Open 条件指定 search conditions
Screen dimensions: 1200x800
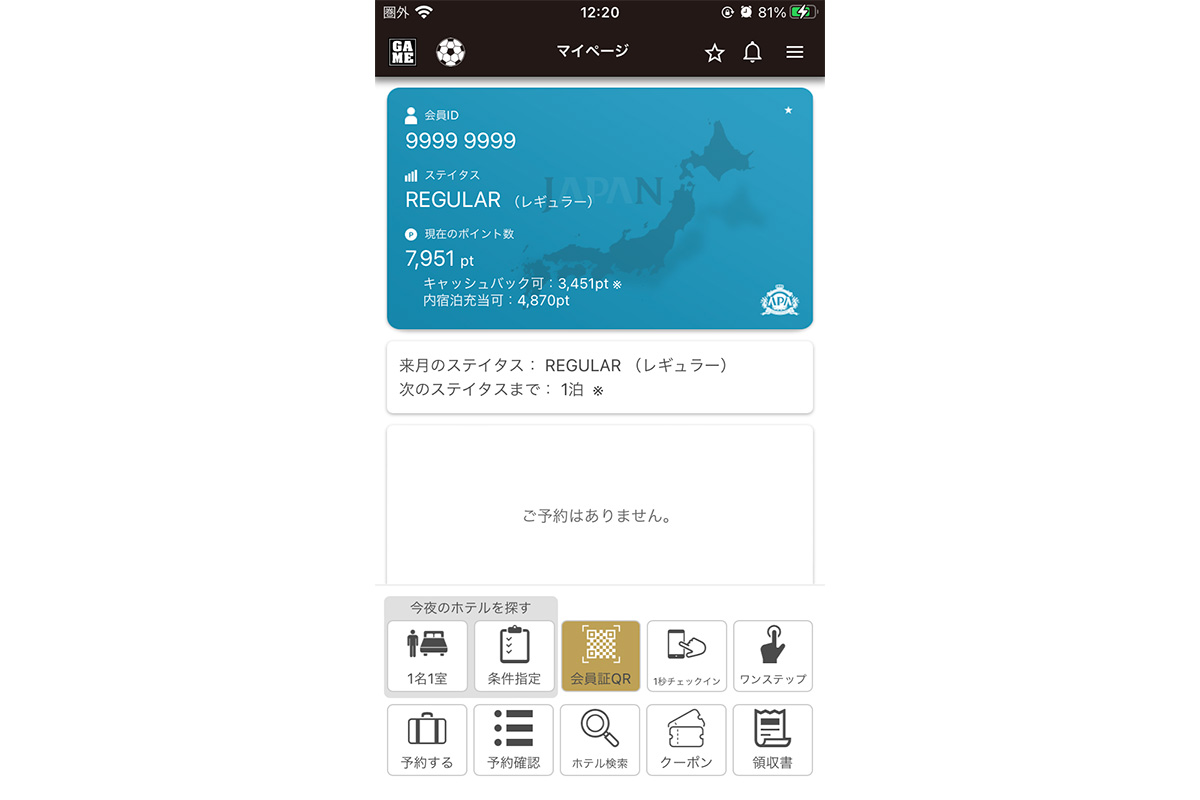(x=514, y=656)
